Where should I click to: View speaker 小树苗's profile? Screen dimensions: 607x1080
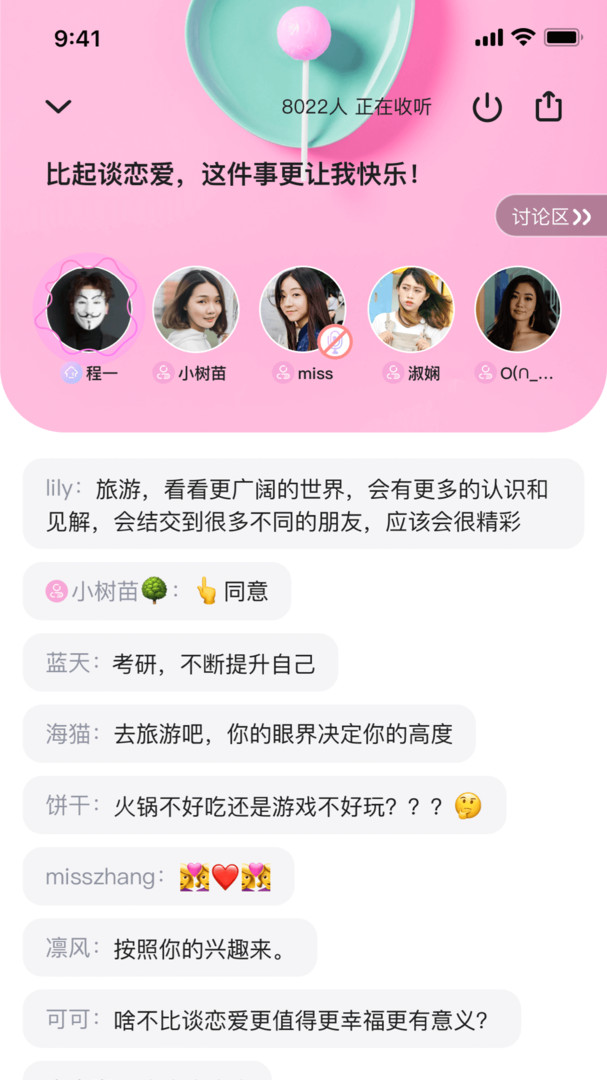[x=196, y=309]
